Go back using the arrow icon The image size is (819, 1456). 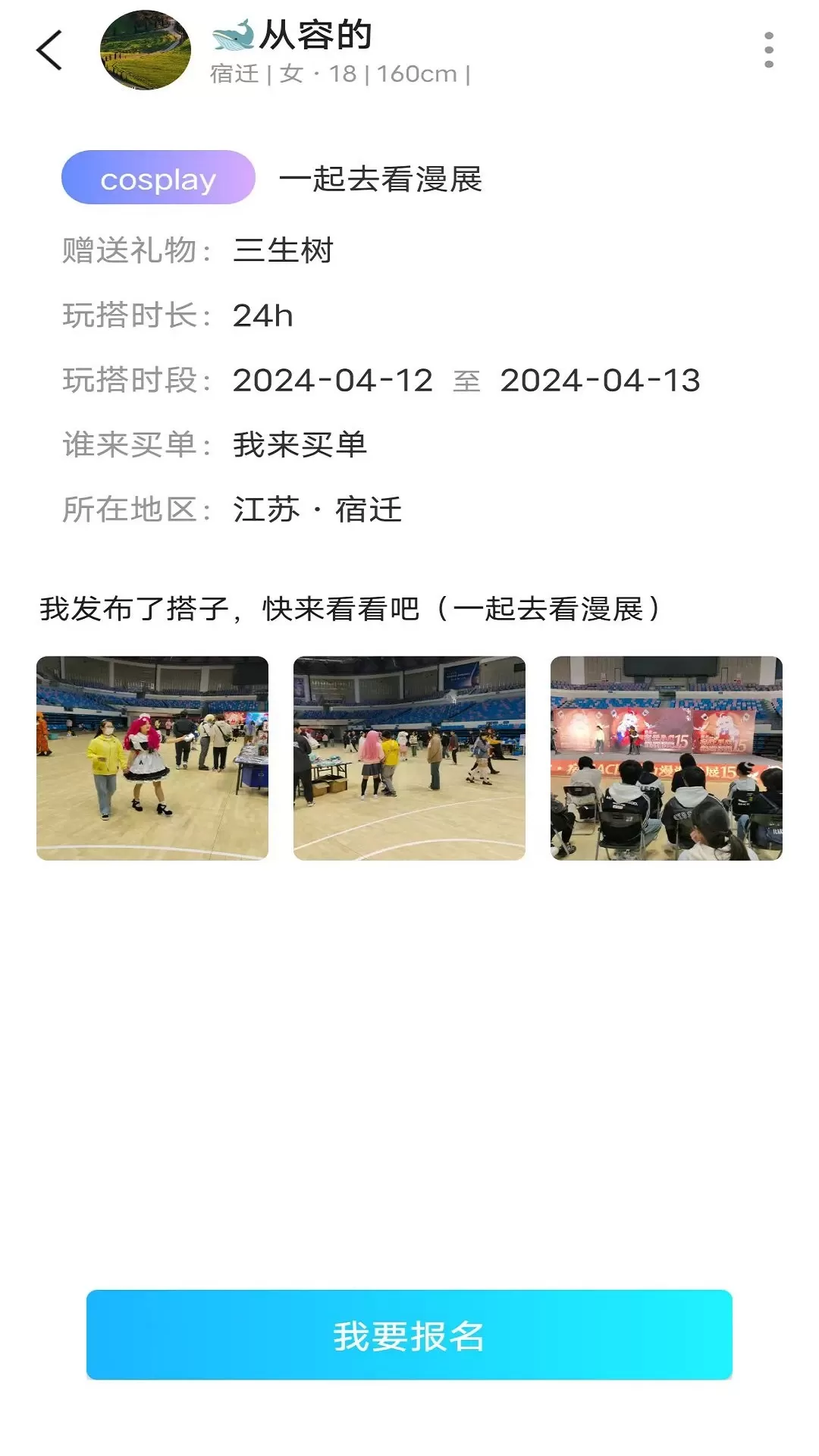(x=49, y=51)
